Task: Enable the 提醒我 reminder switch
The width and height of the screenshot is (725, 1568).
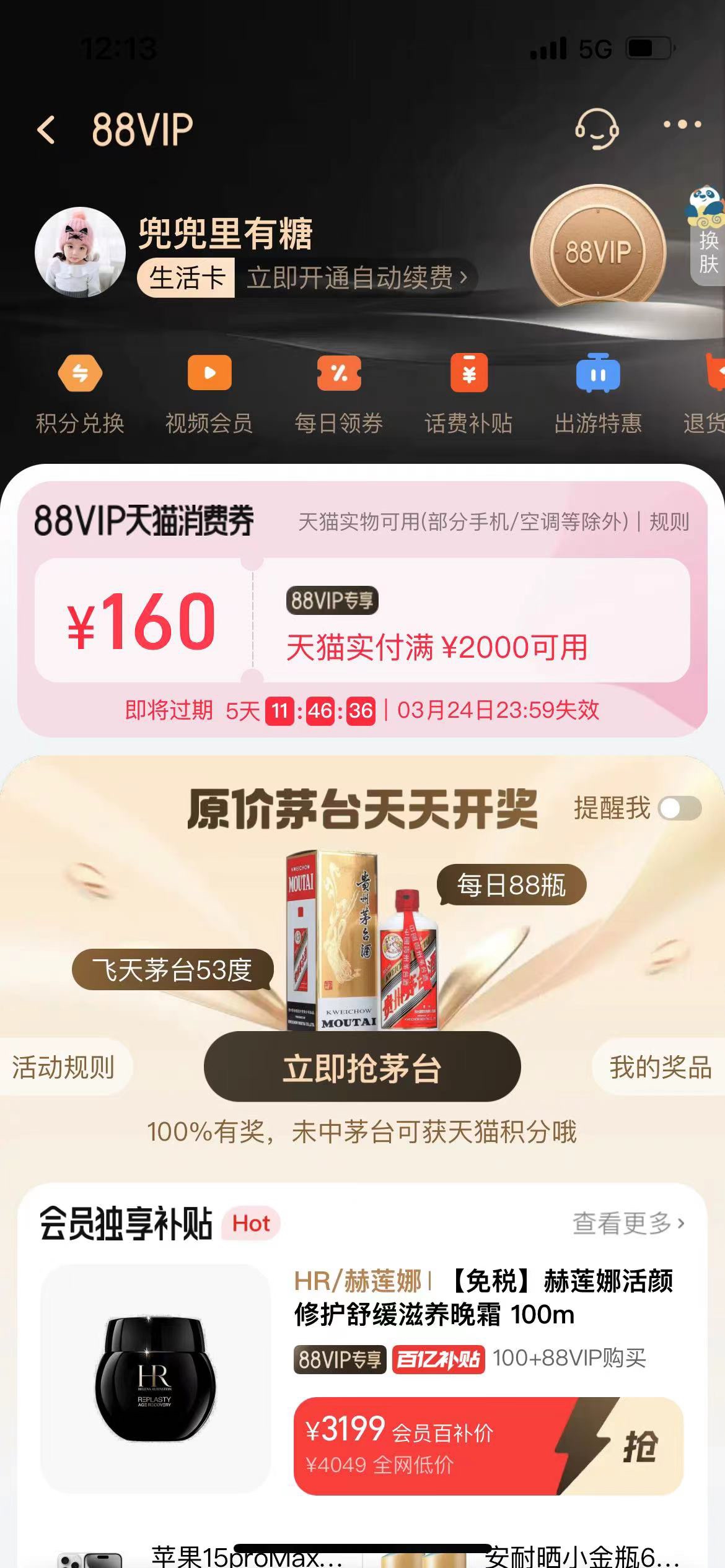Action: [x=679, y=809]
